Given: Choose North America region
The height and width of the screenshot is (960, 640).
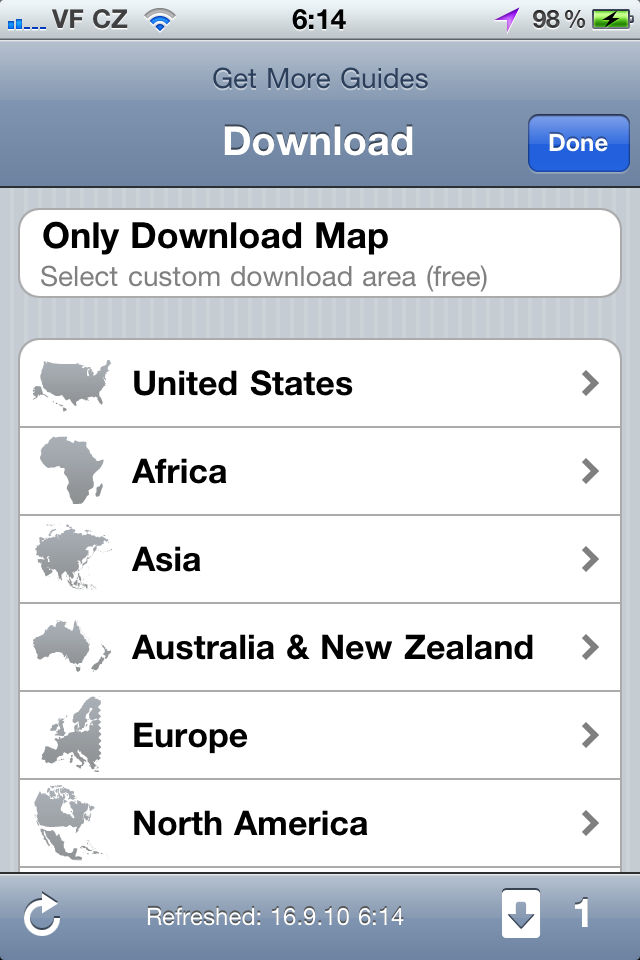Looking at the screenshot, I should click(320, 823).
